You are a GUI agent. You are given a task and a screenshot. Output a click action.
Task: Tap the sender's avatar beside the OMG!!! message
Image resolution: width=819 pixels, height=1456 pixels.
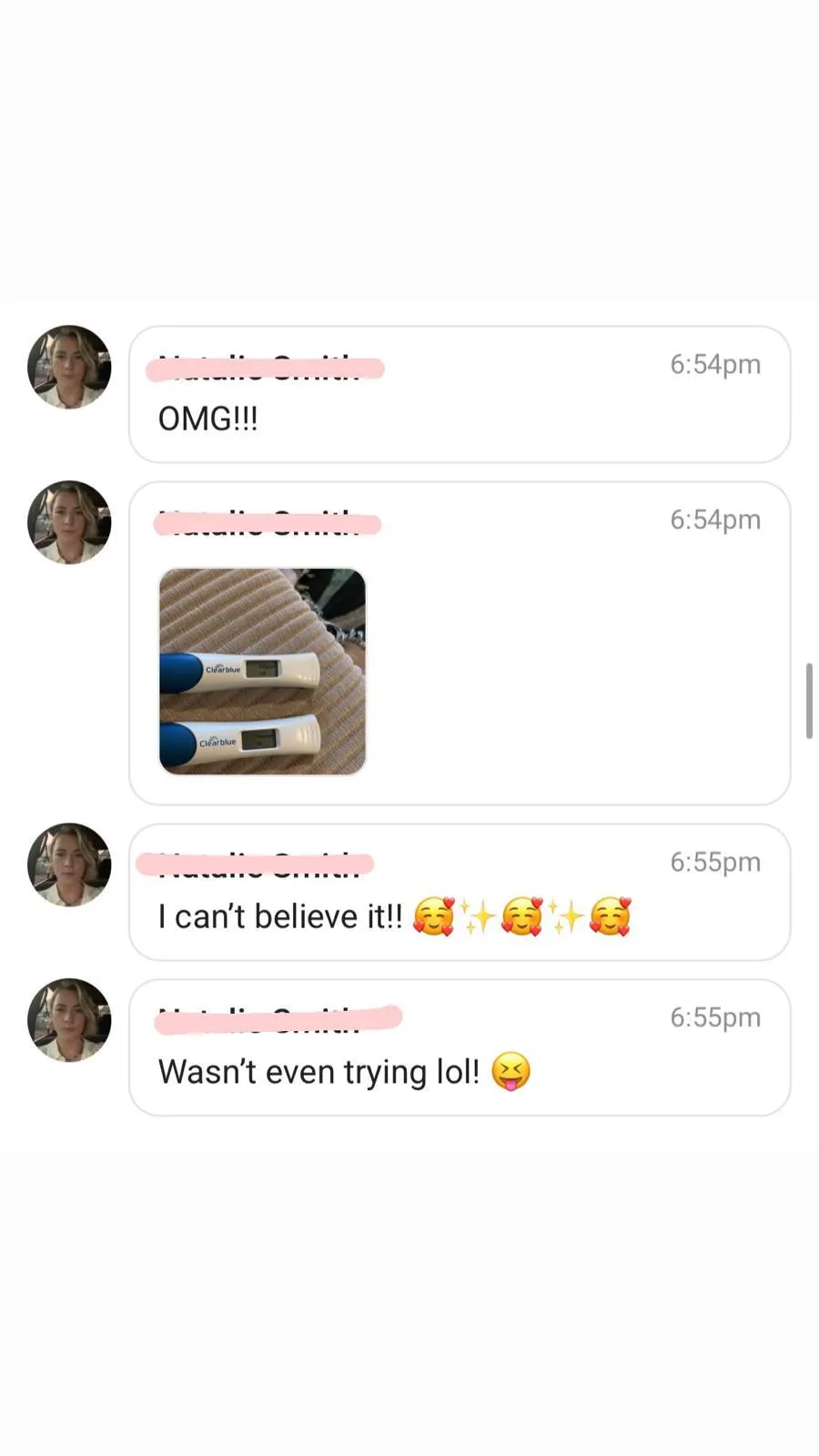(x=69, y=367)
